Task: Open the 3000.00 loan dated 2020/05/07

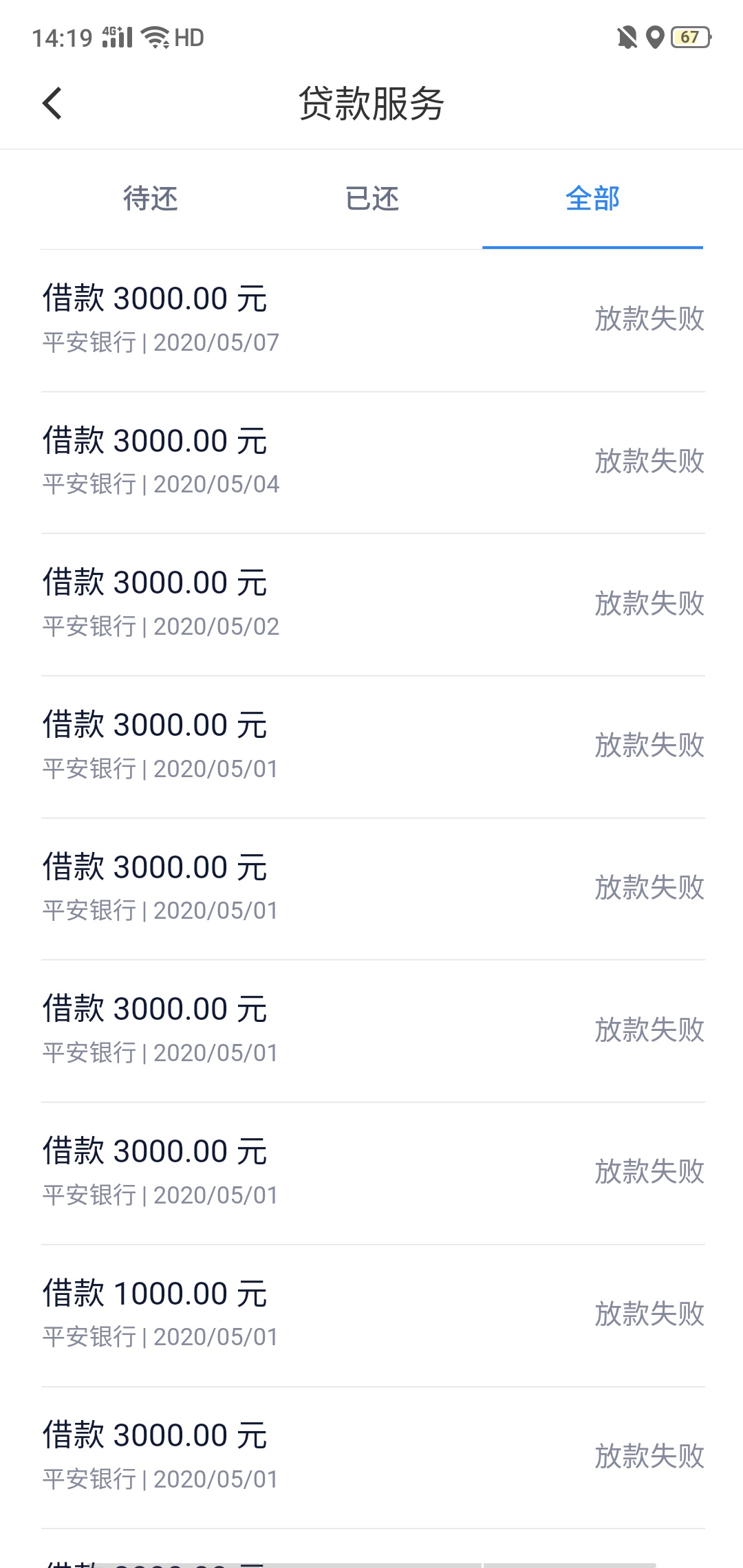Action: coord(373,320)
